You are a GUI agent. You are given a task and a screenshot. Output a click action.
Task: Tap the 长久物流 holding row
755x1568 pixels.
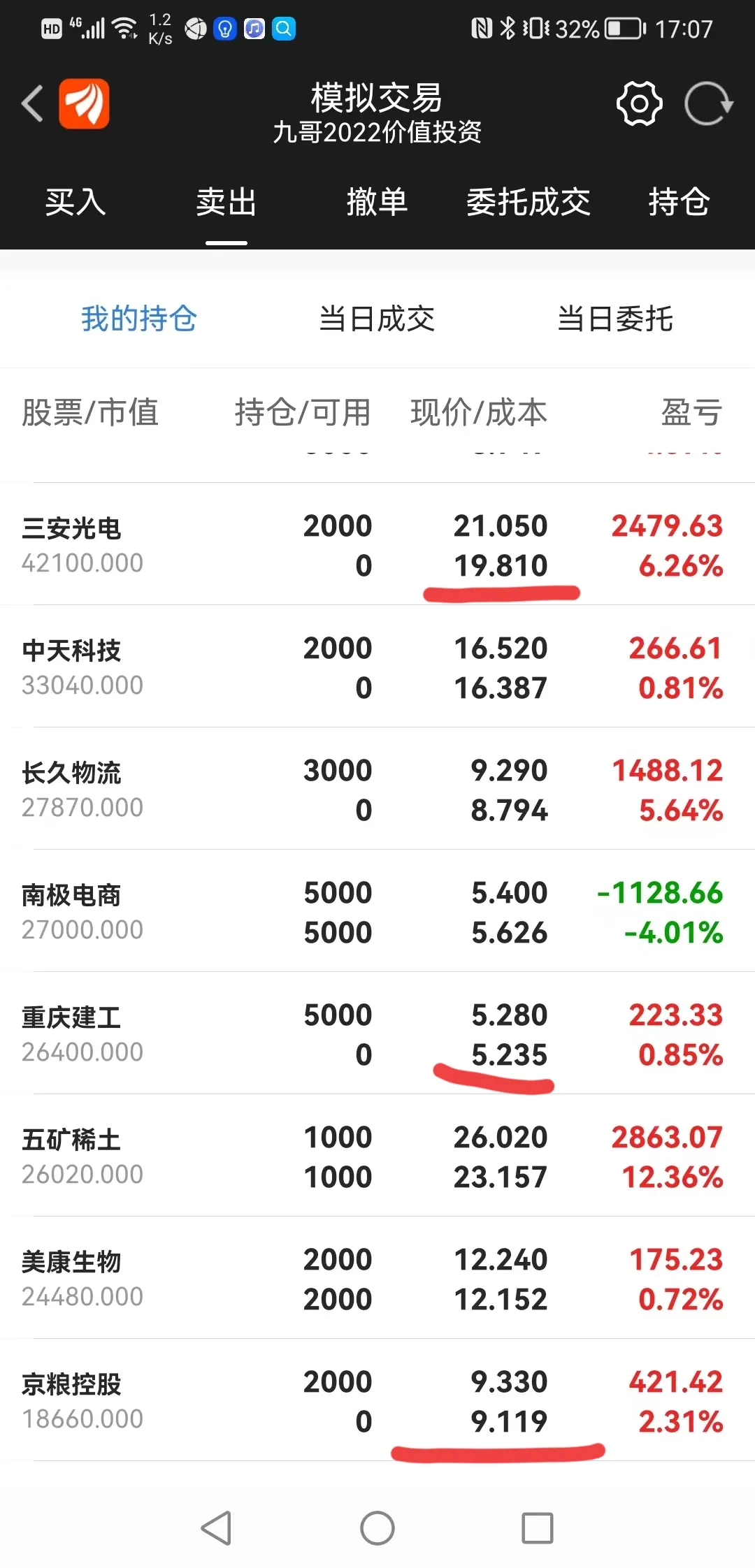coord(377,789)
